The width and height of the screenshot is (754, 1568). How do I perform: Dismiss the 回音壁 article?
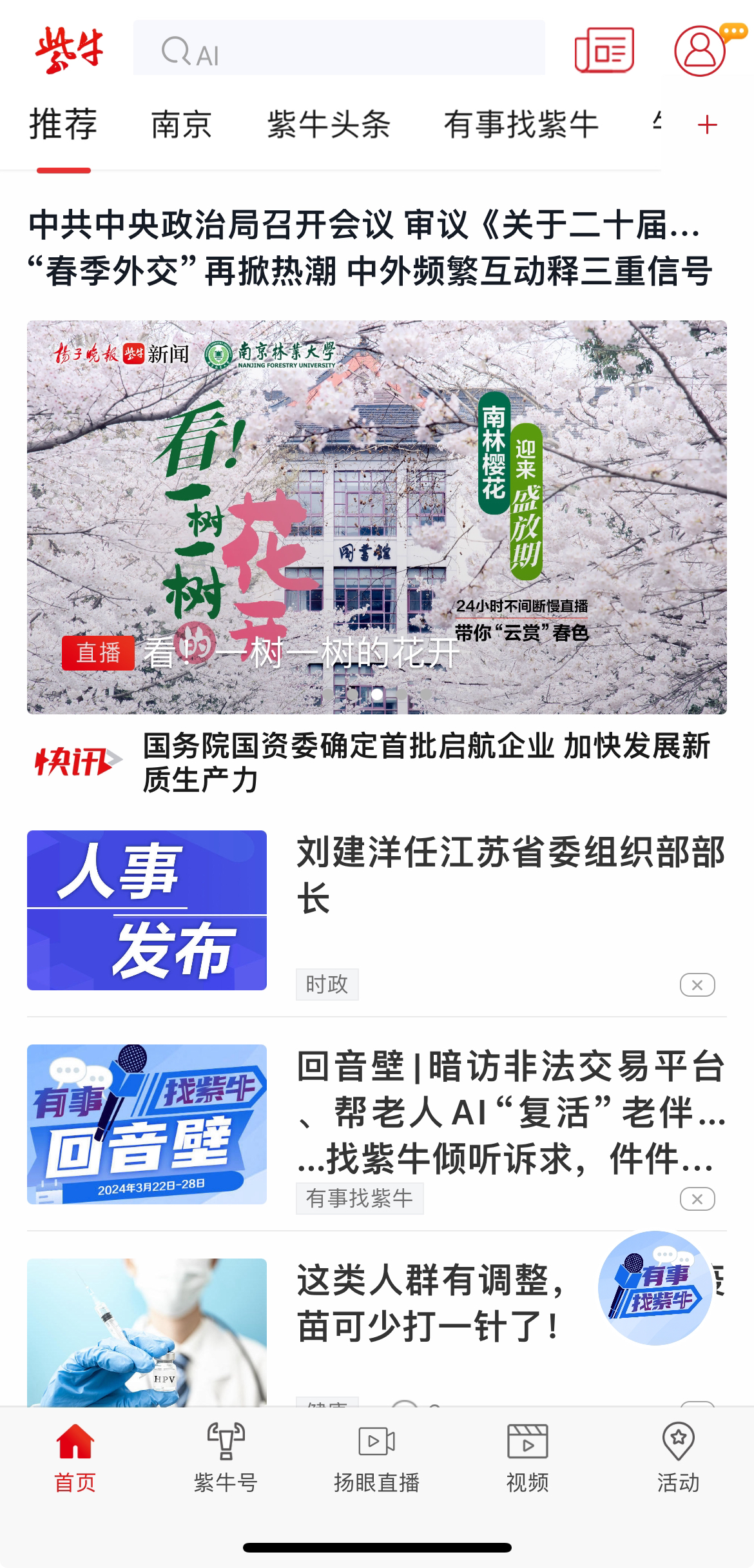point(697,1199)
